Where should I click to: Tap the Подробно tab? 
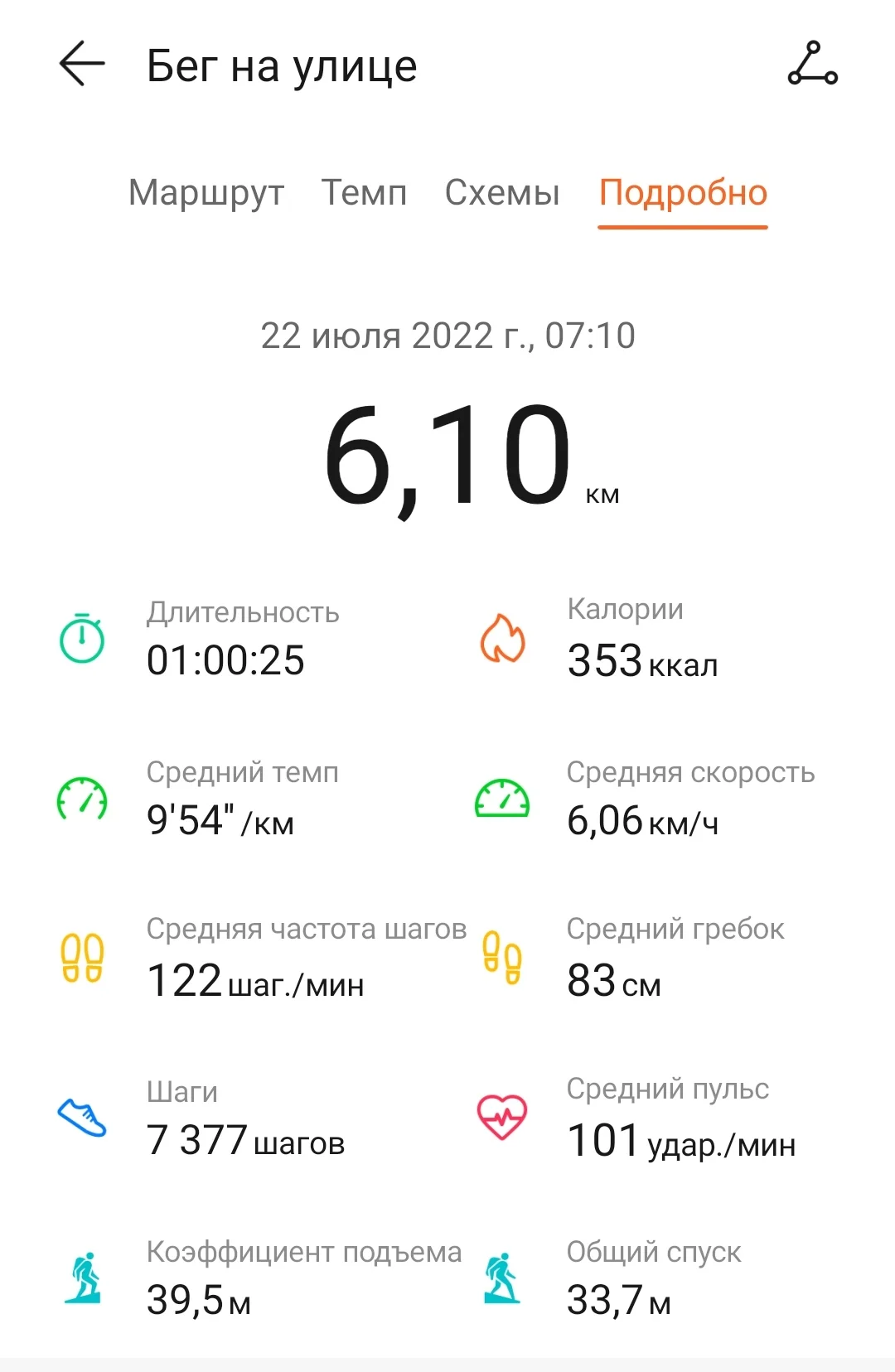pos(683,194)
